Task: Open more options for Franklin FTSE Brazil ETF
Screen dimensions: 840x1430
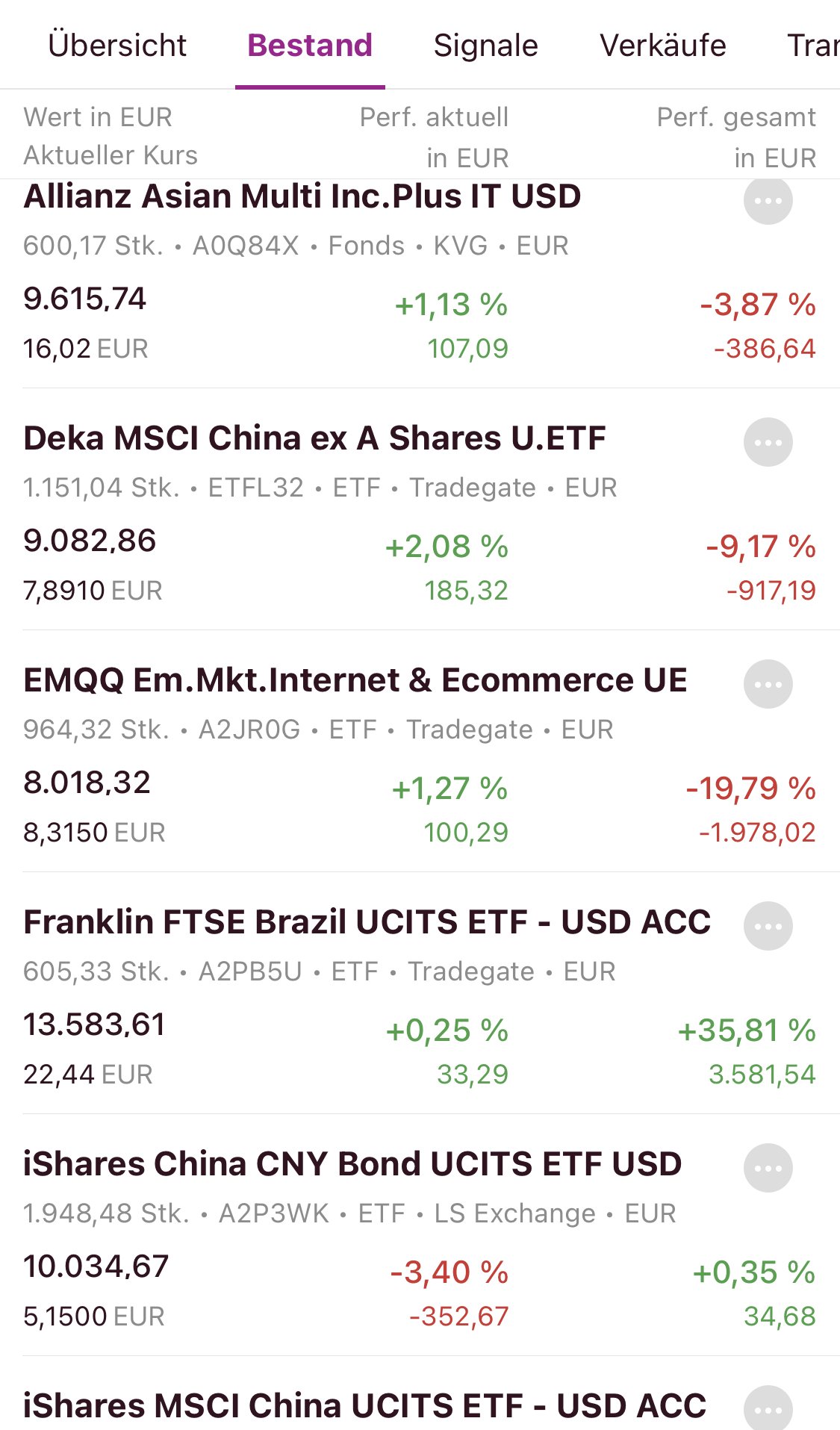Action: coord(768,926)
